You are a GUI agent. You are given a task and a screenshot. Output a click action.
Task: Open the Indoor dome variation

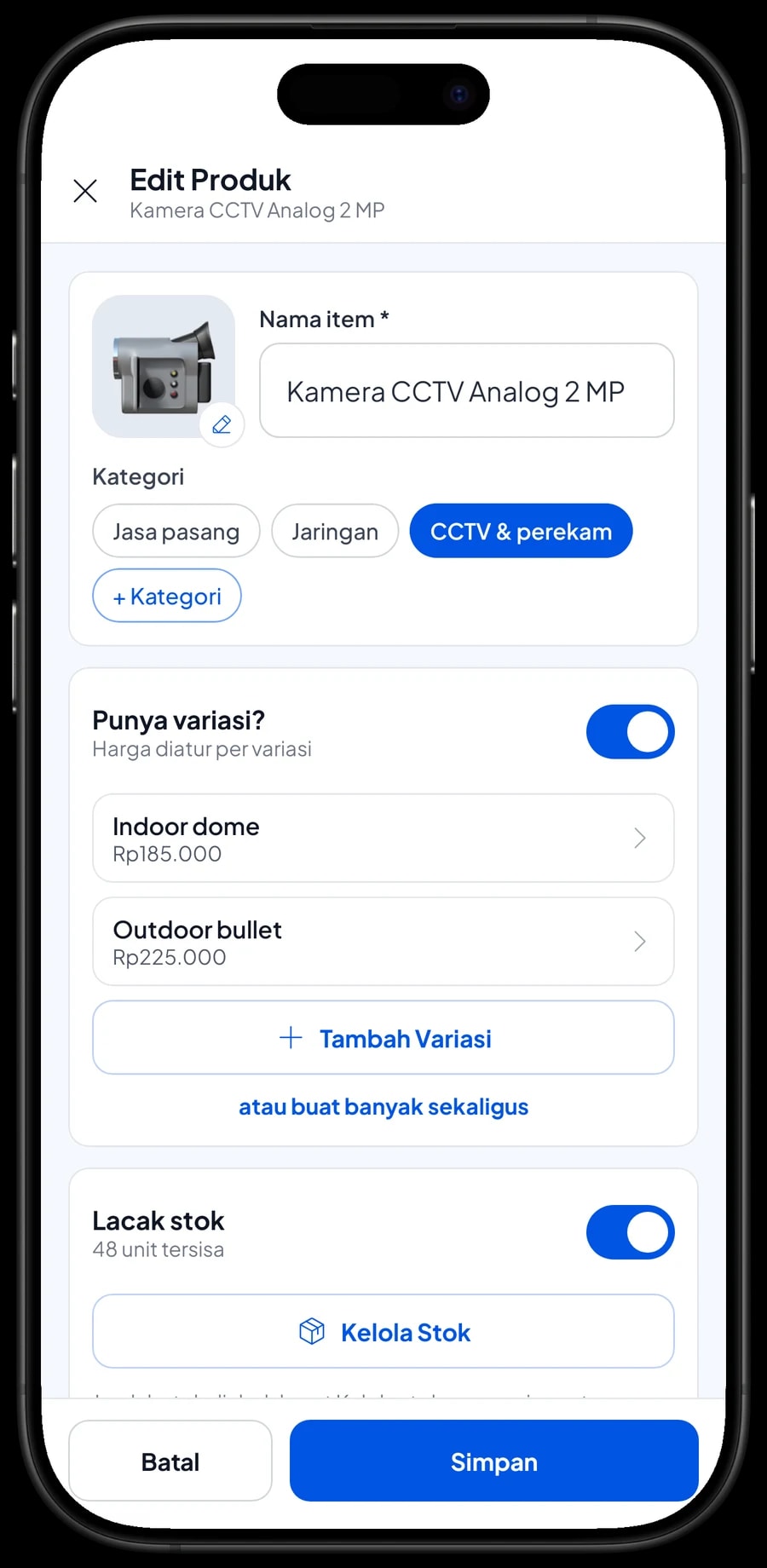pyautogui.click(x=383, y=839)
